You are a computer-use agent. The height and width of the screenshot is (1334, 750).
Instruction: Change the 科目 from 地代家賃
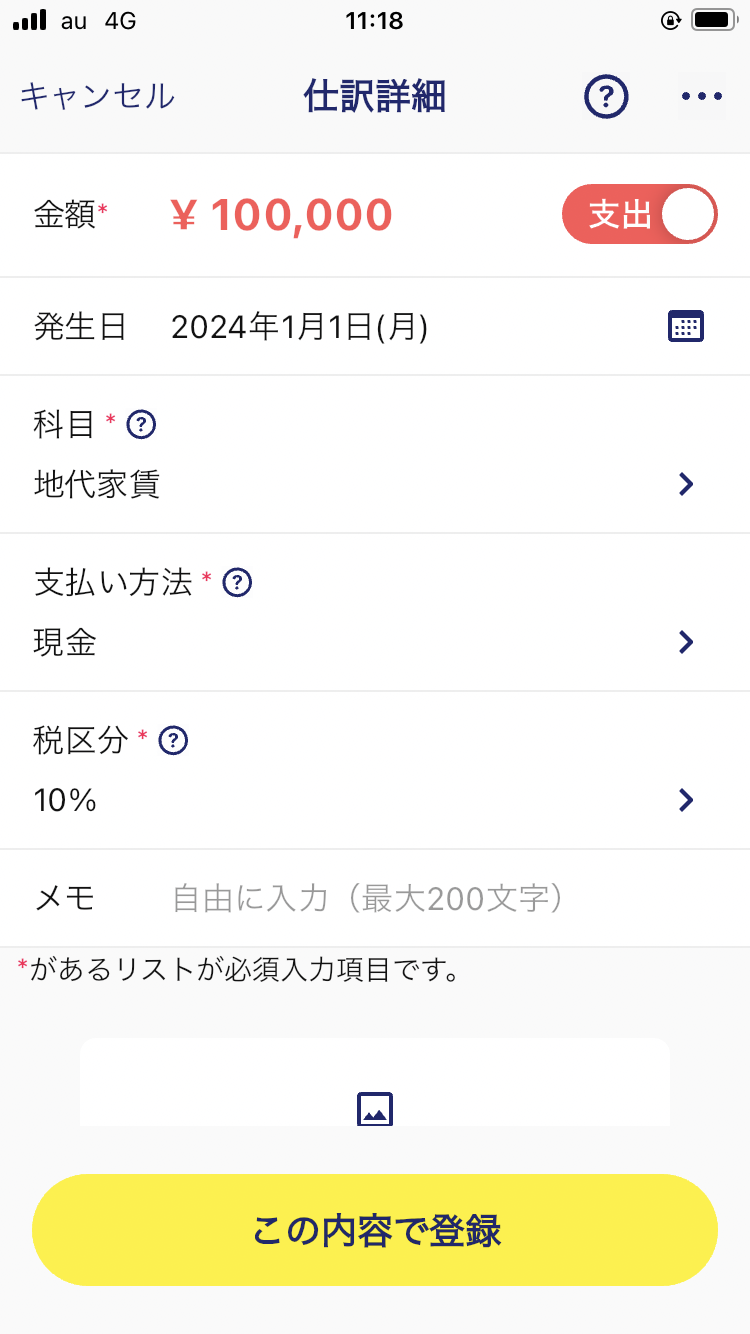pyautogui.click(x=375, y=485)
